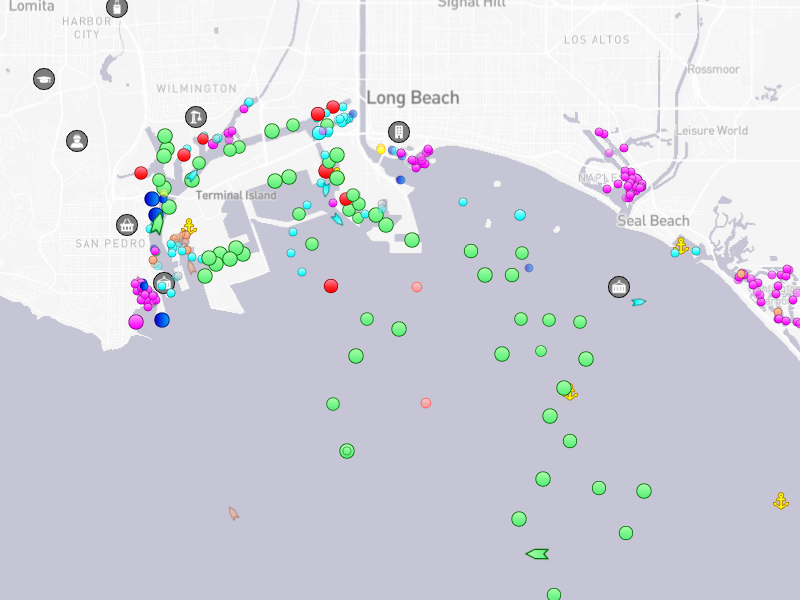
Task: Open the building marker below Long Beach
Action: tap(398, 132)
